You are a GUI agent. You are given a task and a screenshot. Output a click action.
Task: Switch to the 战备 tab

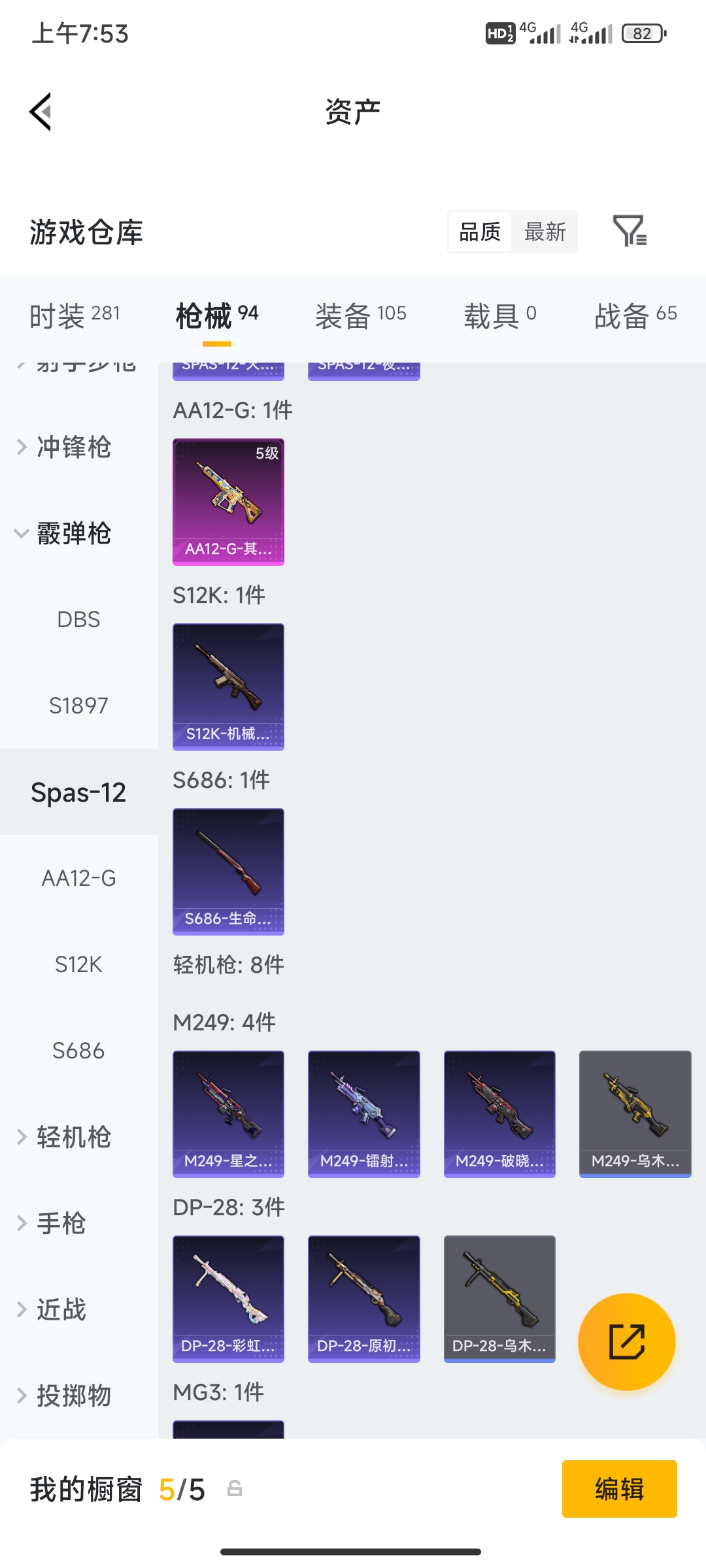click(x=635, y=316)
